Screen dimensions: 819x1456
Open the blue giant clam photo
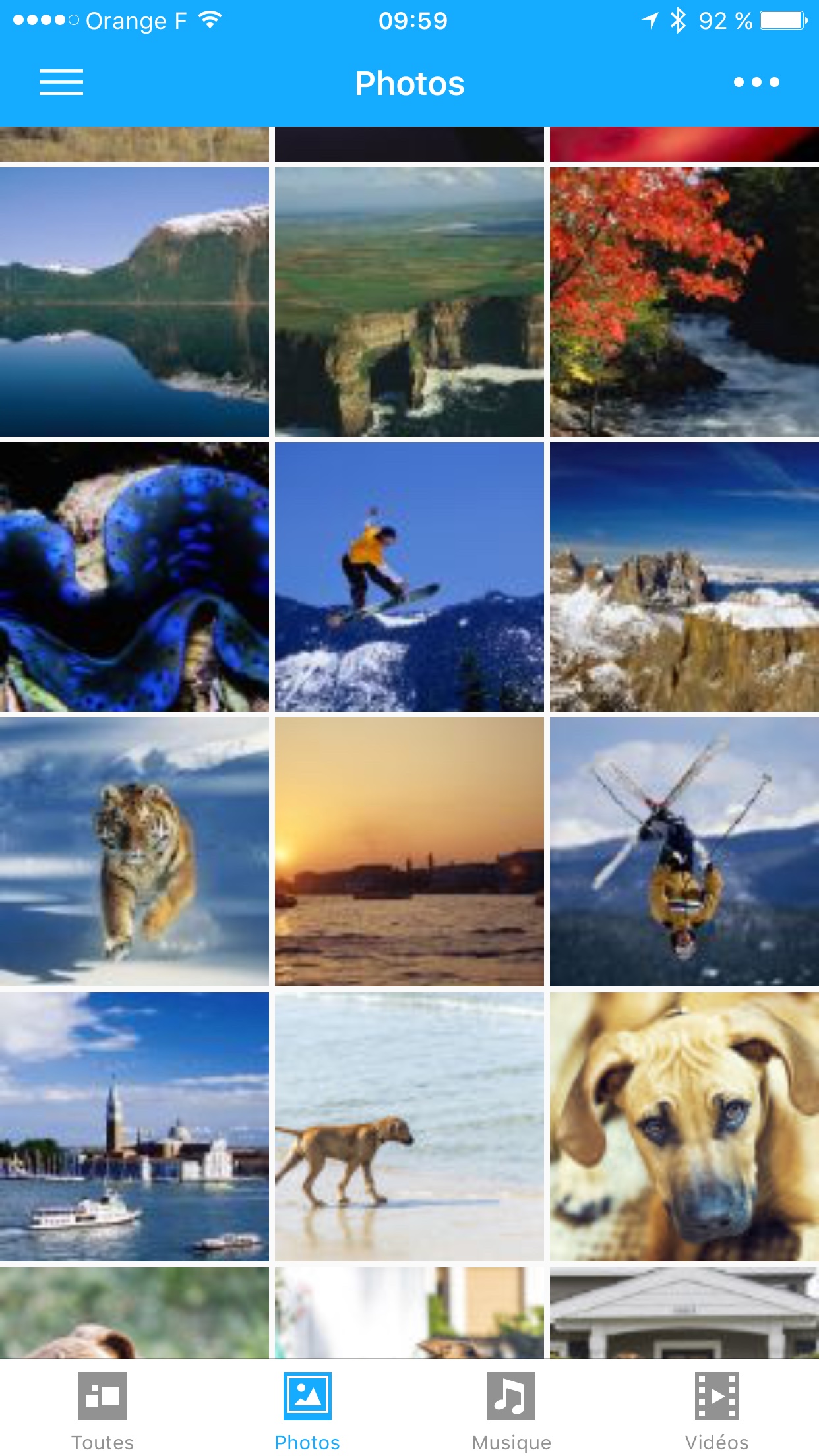[x=135, y=577]
